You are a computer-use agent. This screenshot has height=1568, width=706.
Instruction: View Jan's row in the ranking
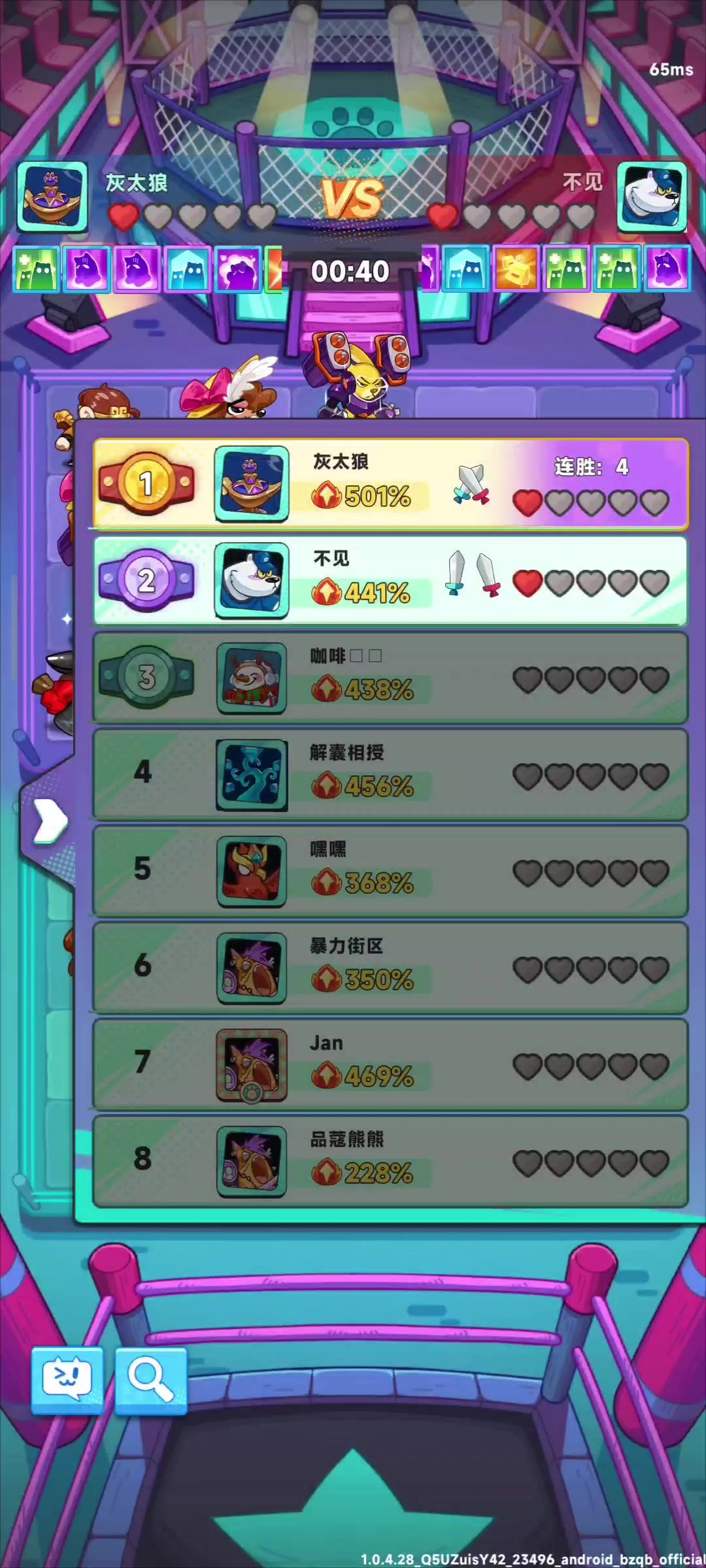(390, 1065)
